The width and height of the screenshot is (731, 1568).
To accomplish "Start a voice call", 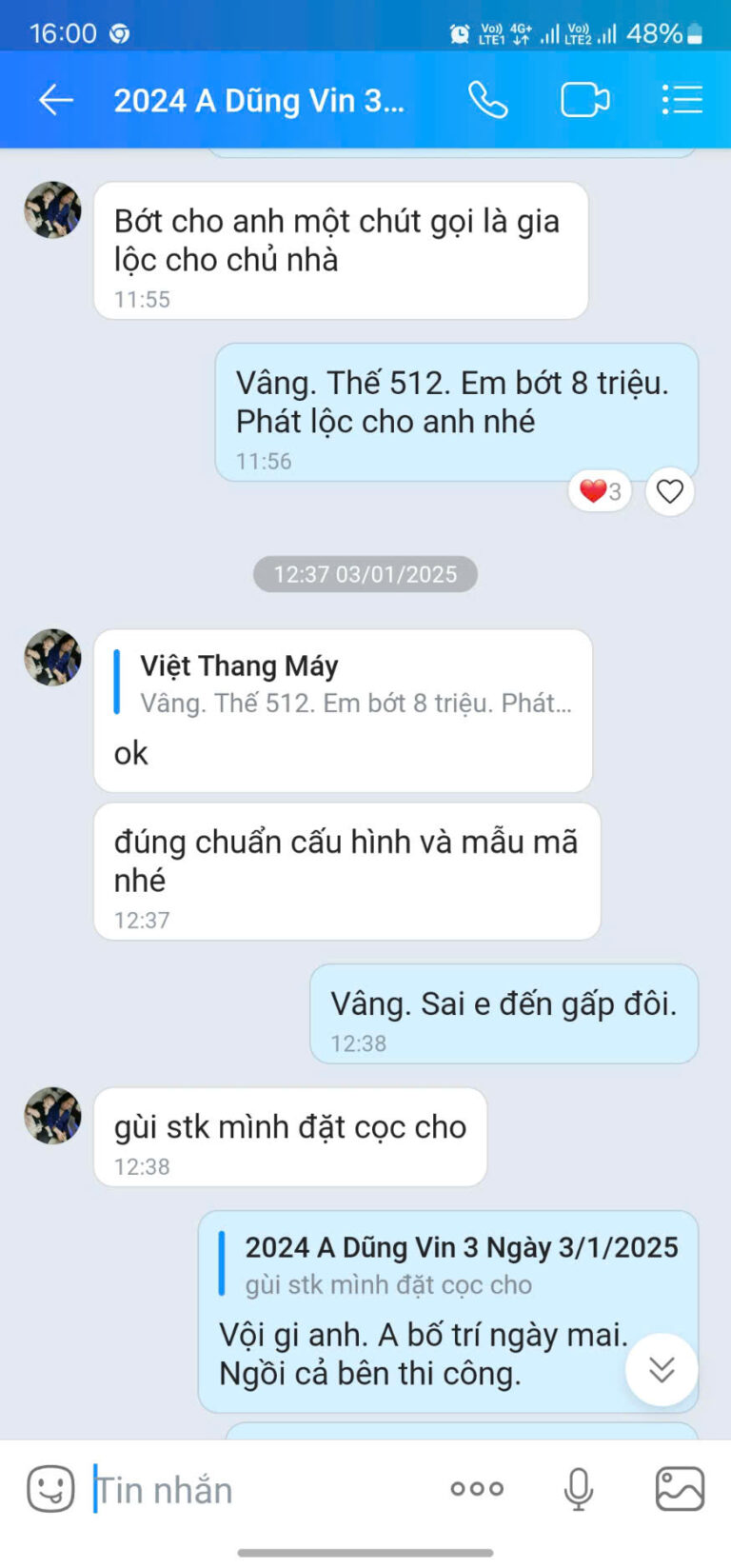I will click(487, 100).
